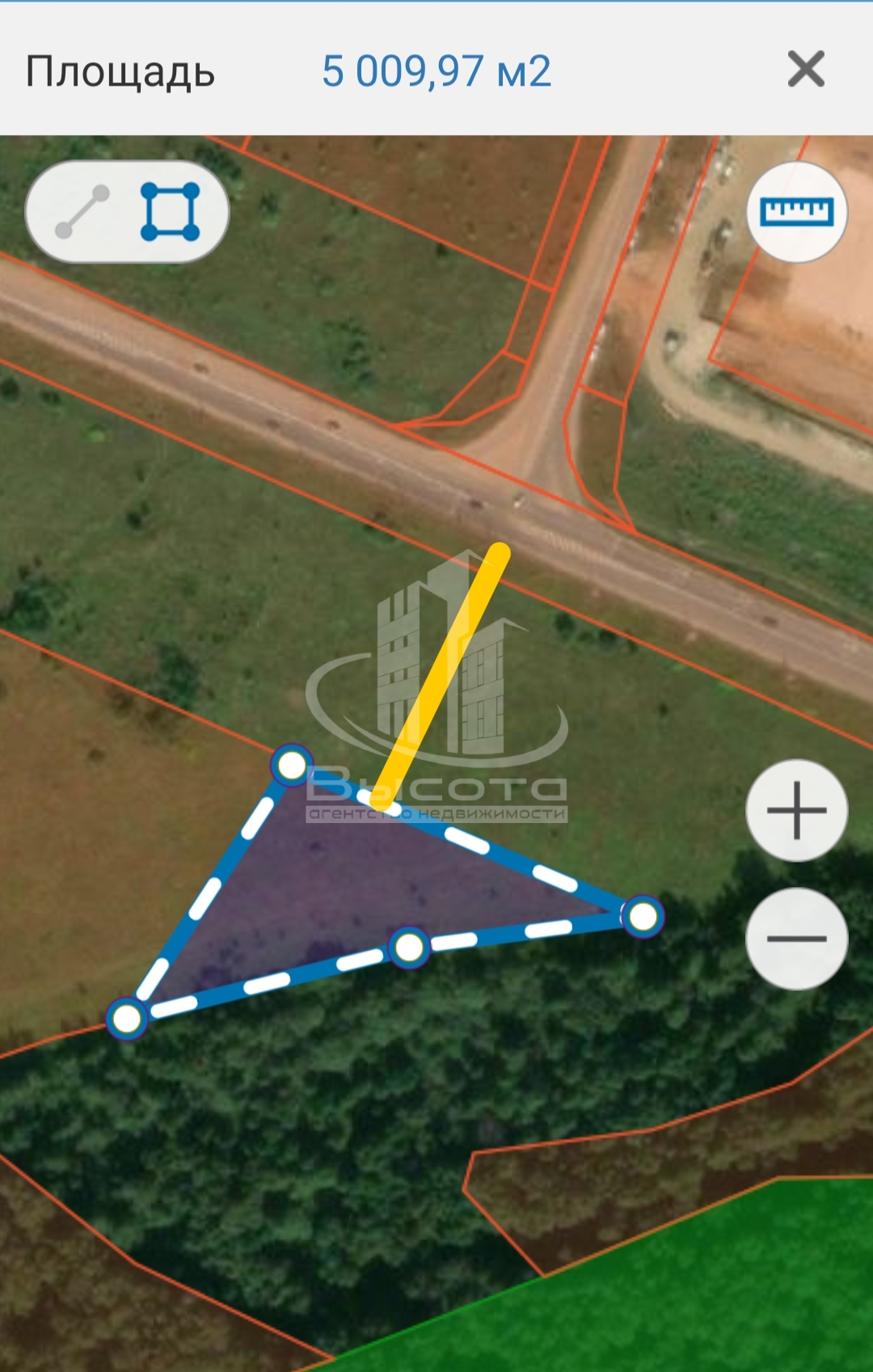Viewport: 873px width, 1372px height.
Task: Close the area measurement panel
Action: point(806,70)
